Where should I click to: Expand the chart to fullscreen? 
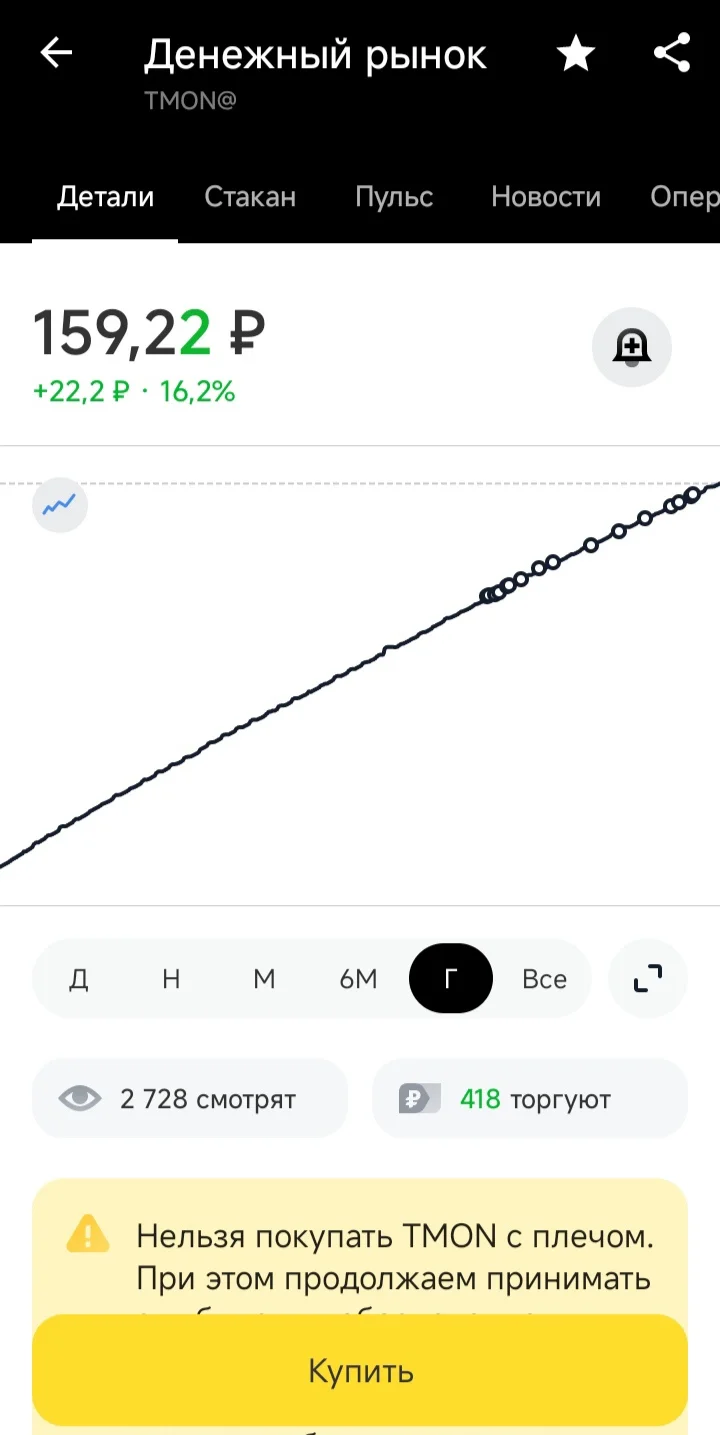(x=648, y=979)
